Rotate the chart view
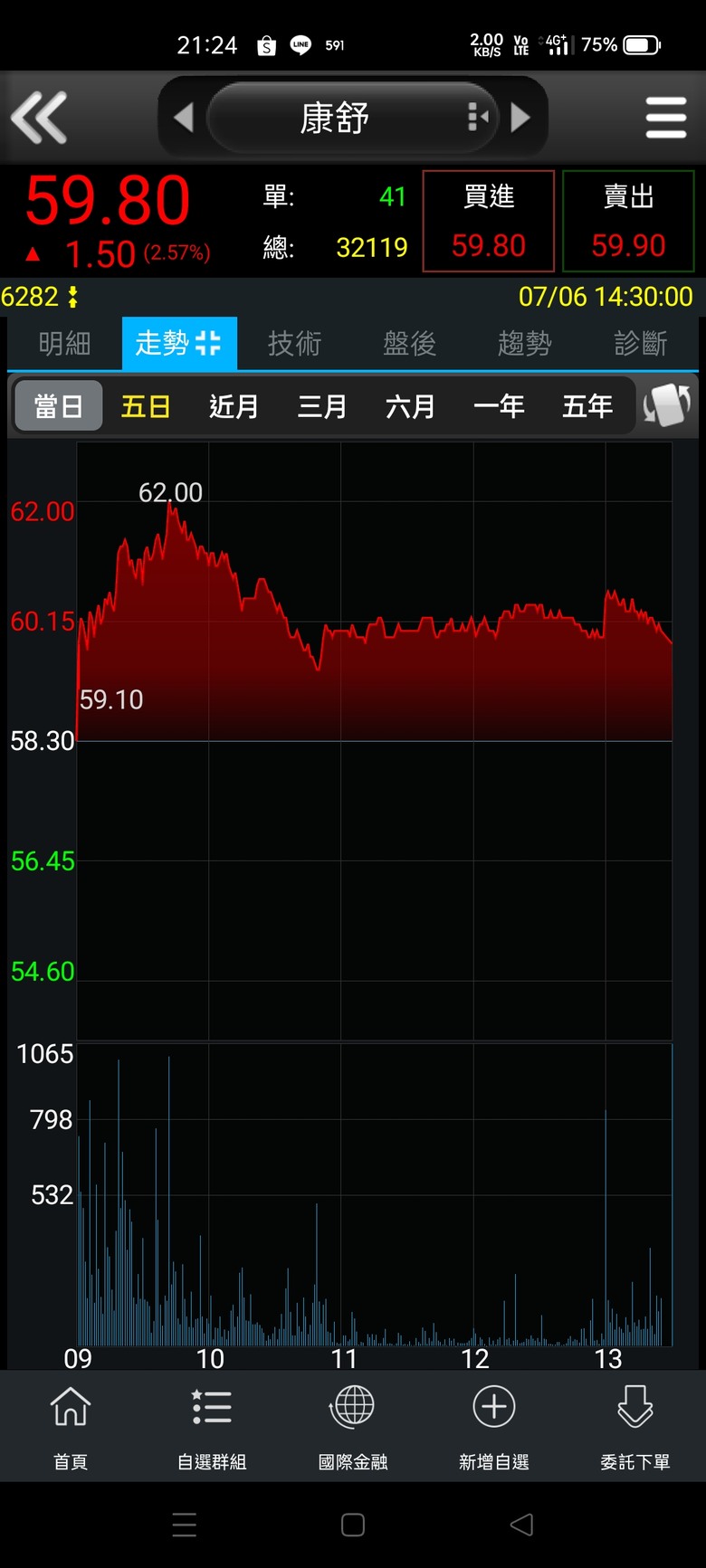Screen dimensions: 706x1568 pyautogui.click(x=667, y=405)
